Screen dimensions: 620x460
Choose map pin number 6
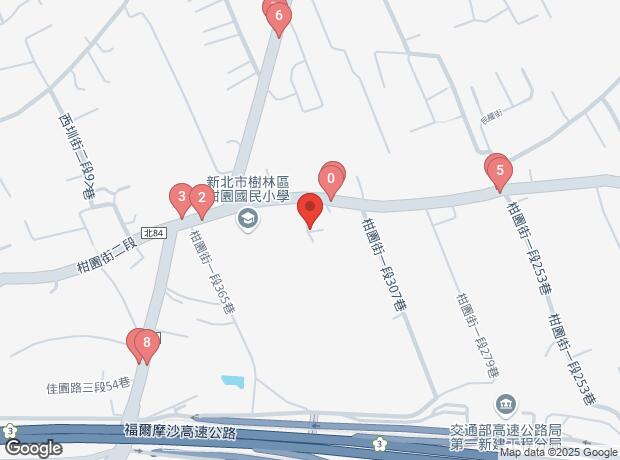[277, 17]
